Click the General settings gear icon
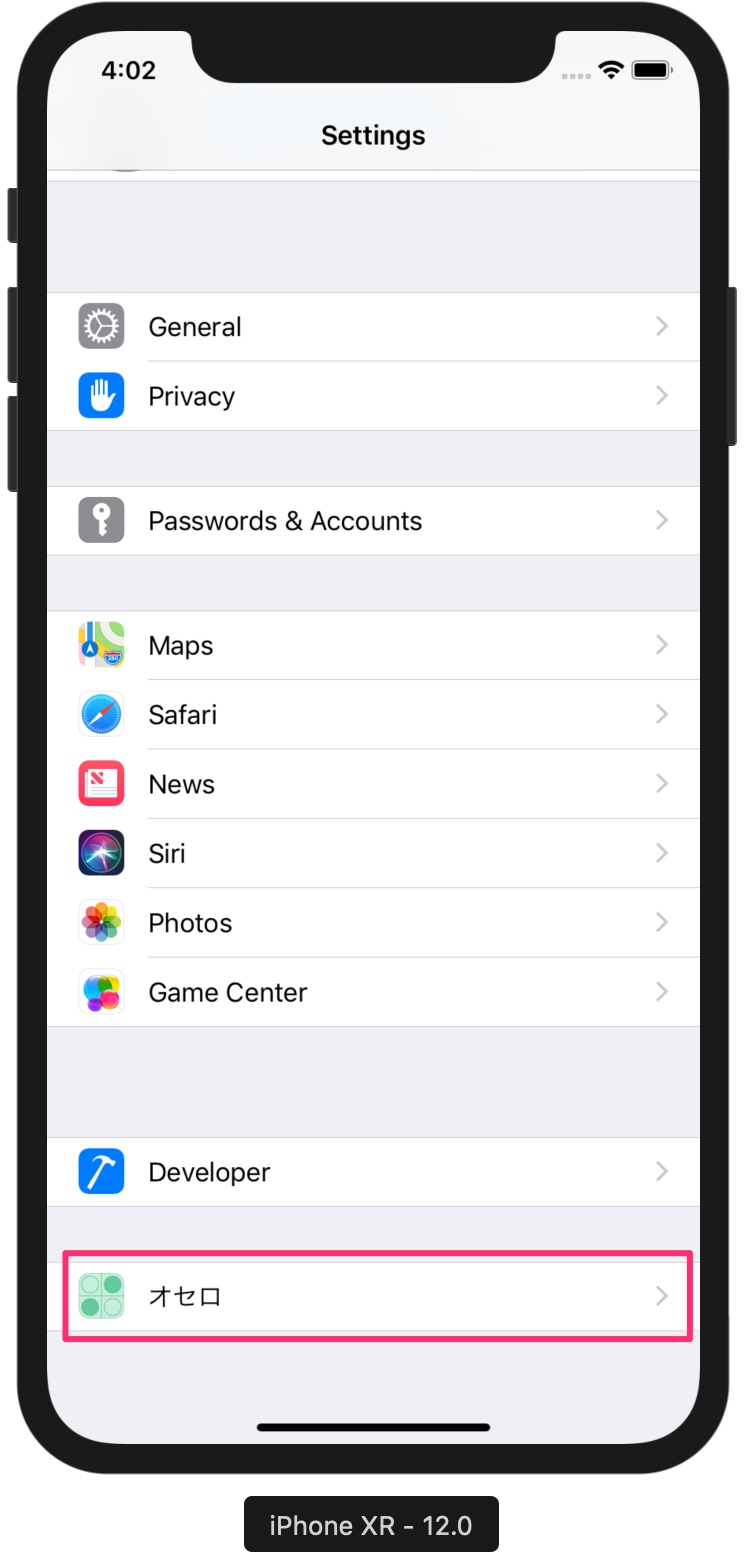Screen dimensions: 746x1554 click(x=100, y=326)
